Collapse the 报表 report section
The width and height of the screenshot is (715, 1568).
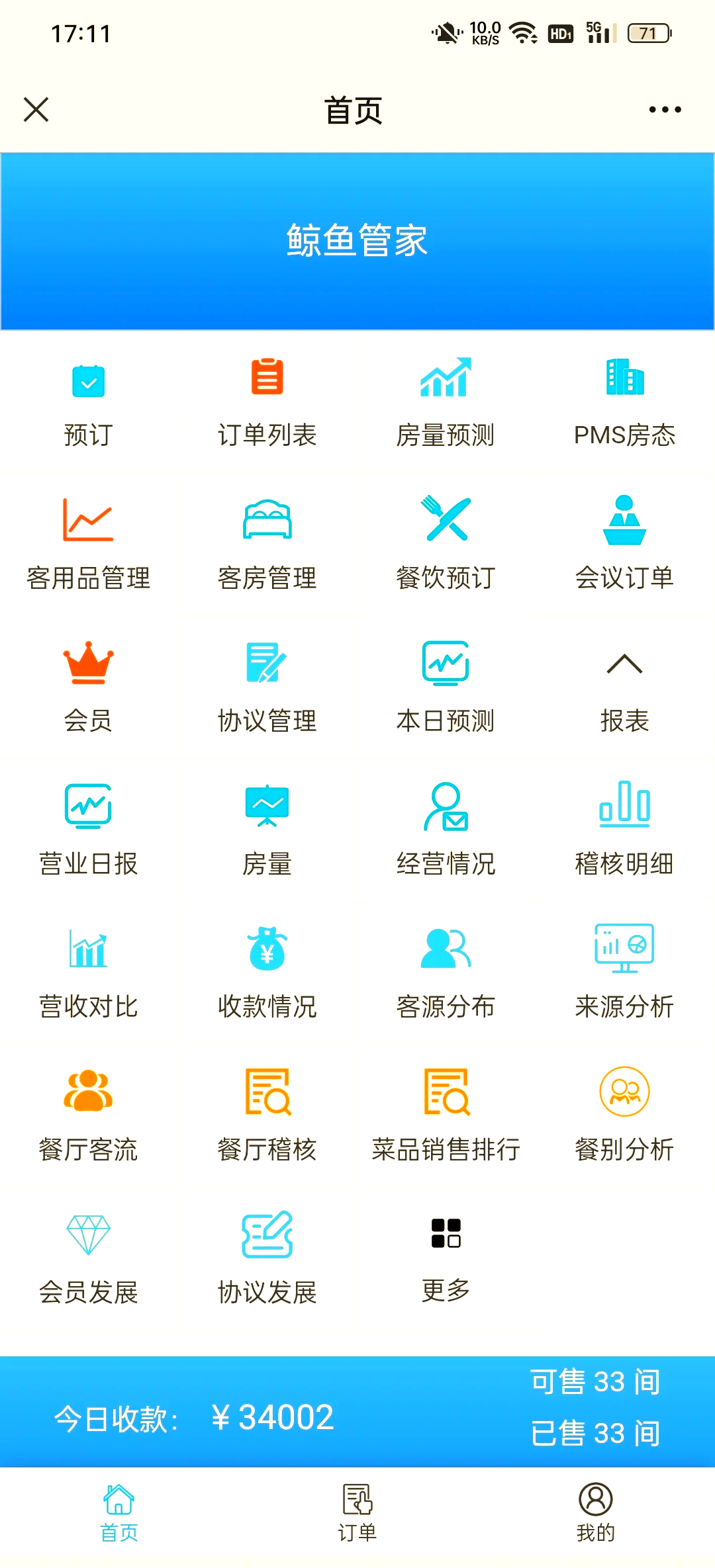tap(624, 687)
